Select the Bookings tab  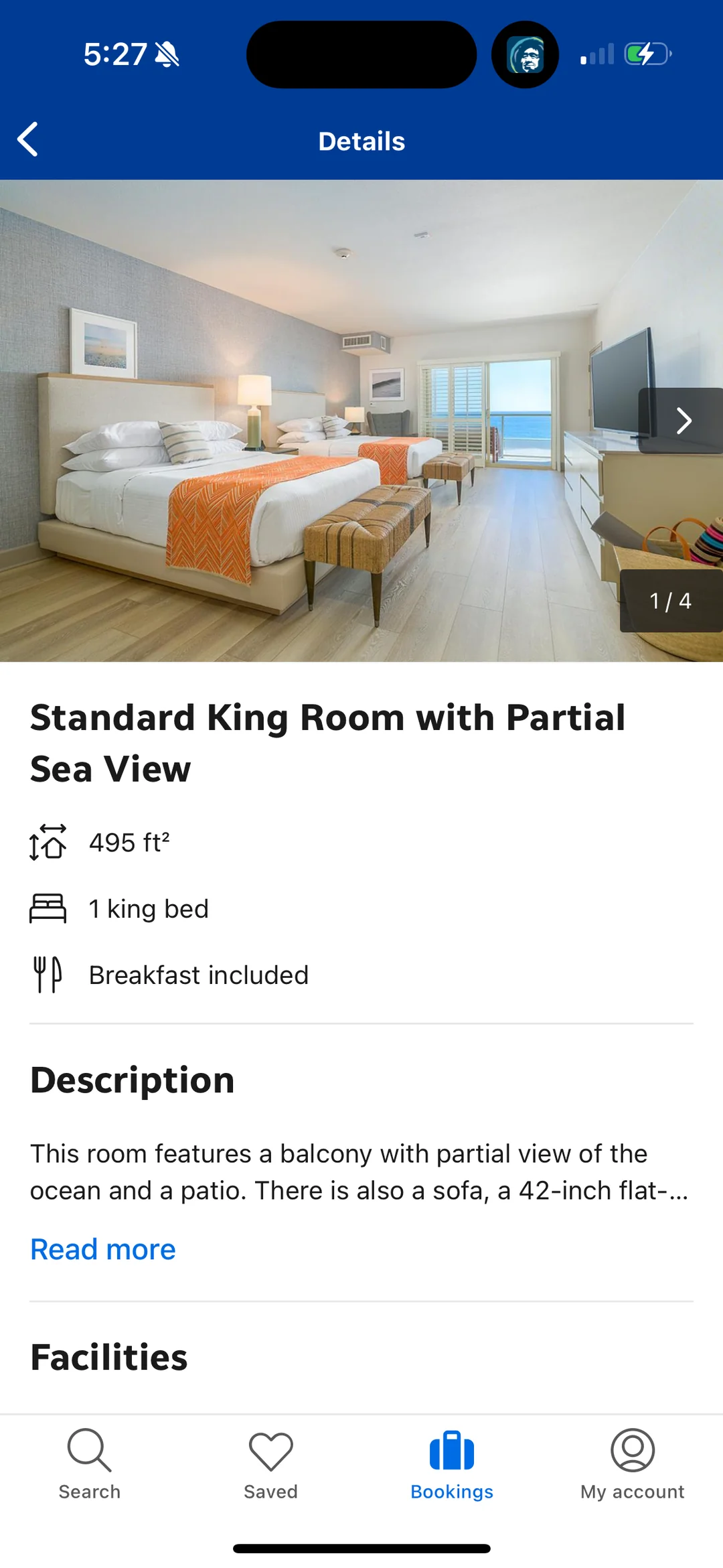click(452, 1464)
